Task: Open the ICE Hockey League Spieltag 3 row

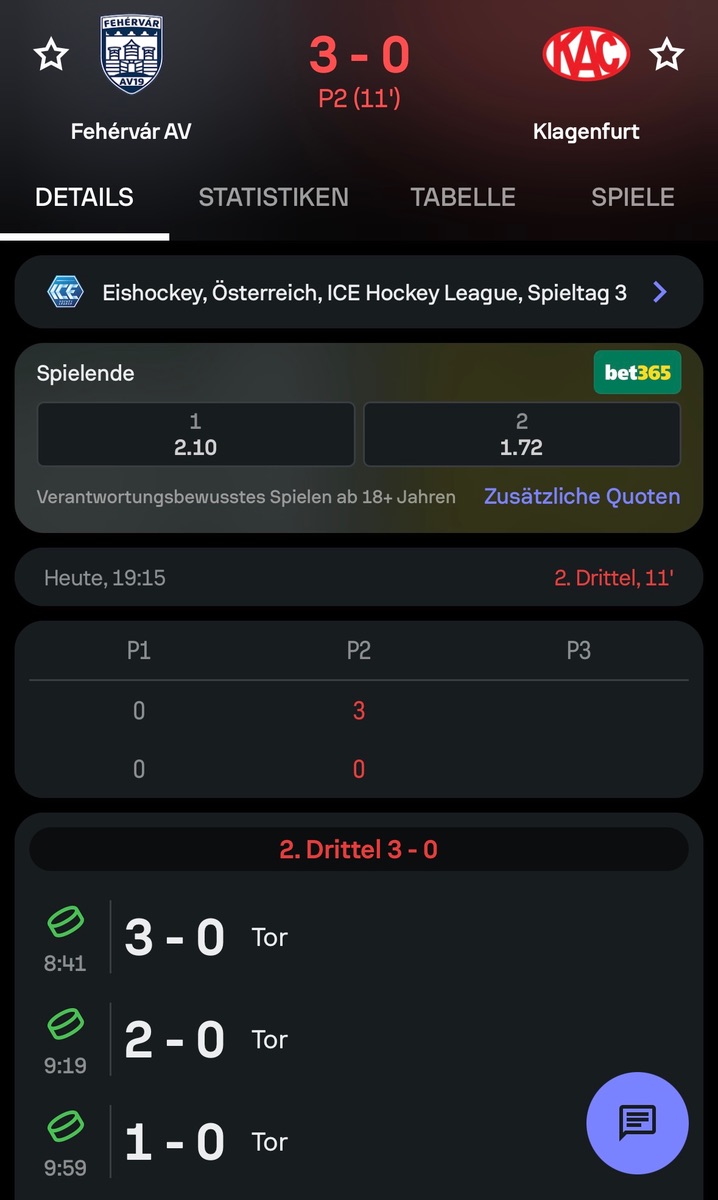Action: (358, 292)
